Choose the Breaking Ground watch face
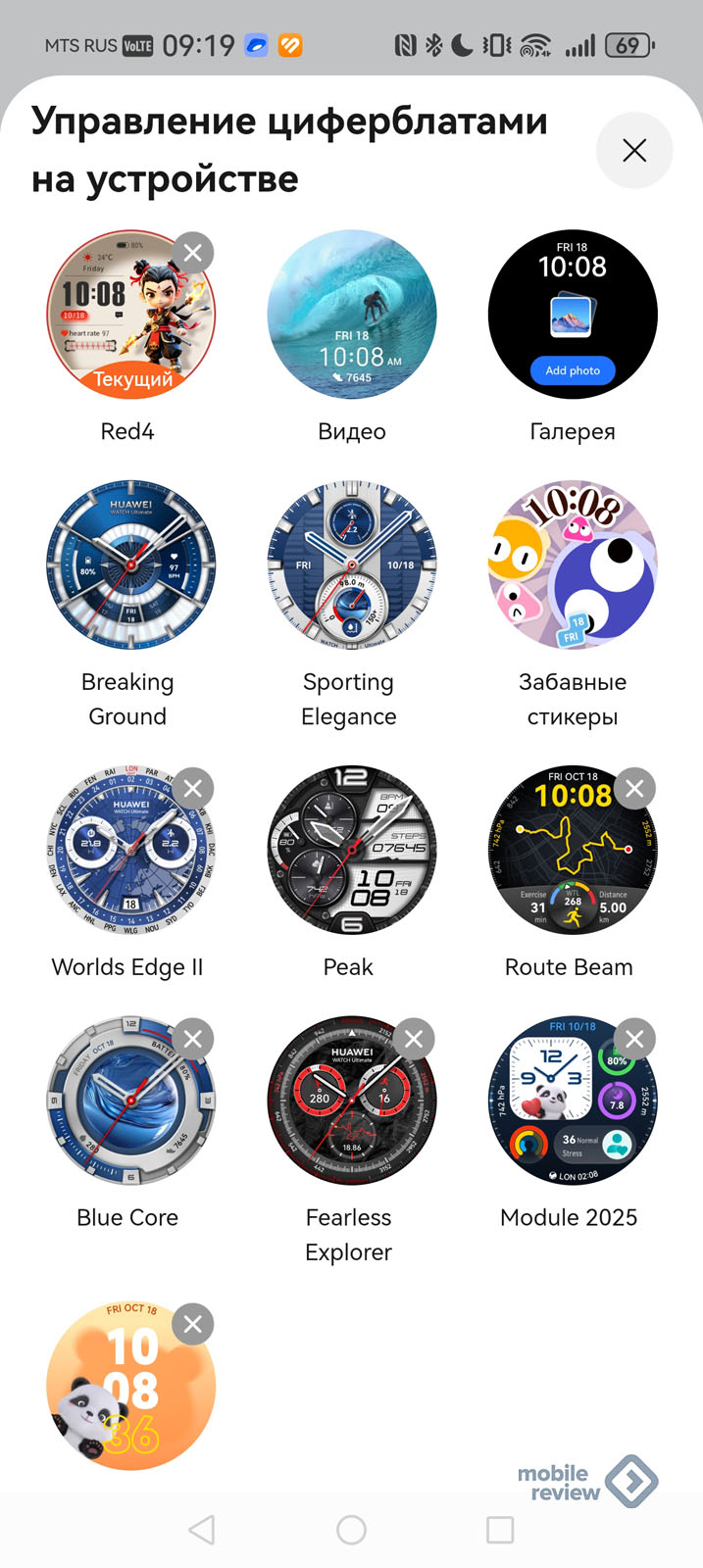 coord(131,565)
